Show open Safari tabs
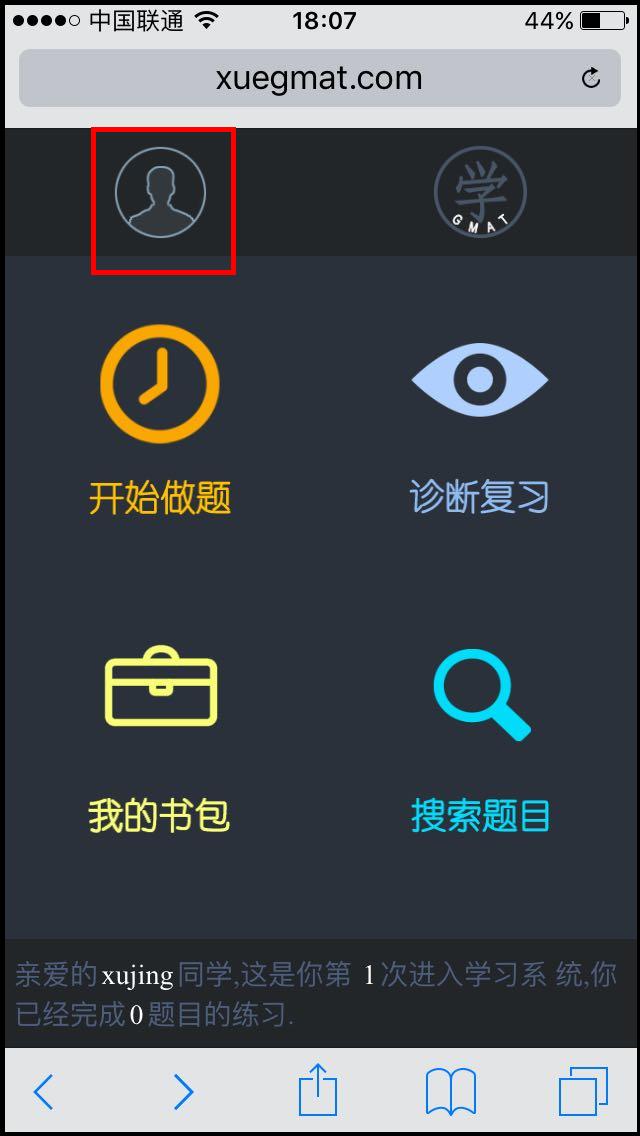The image size is (640, 1136). [x=583, y=1091]
